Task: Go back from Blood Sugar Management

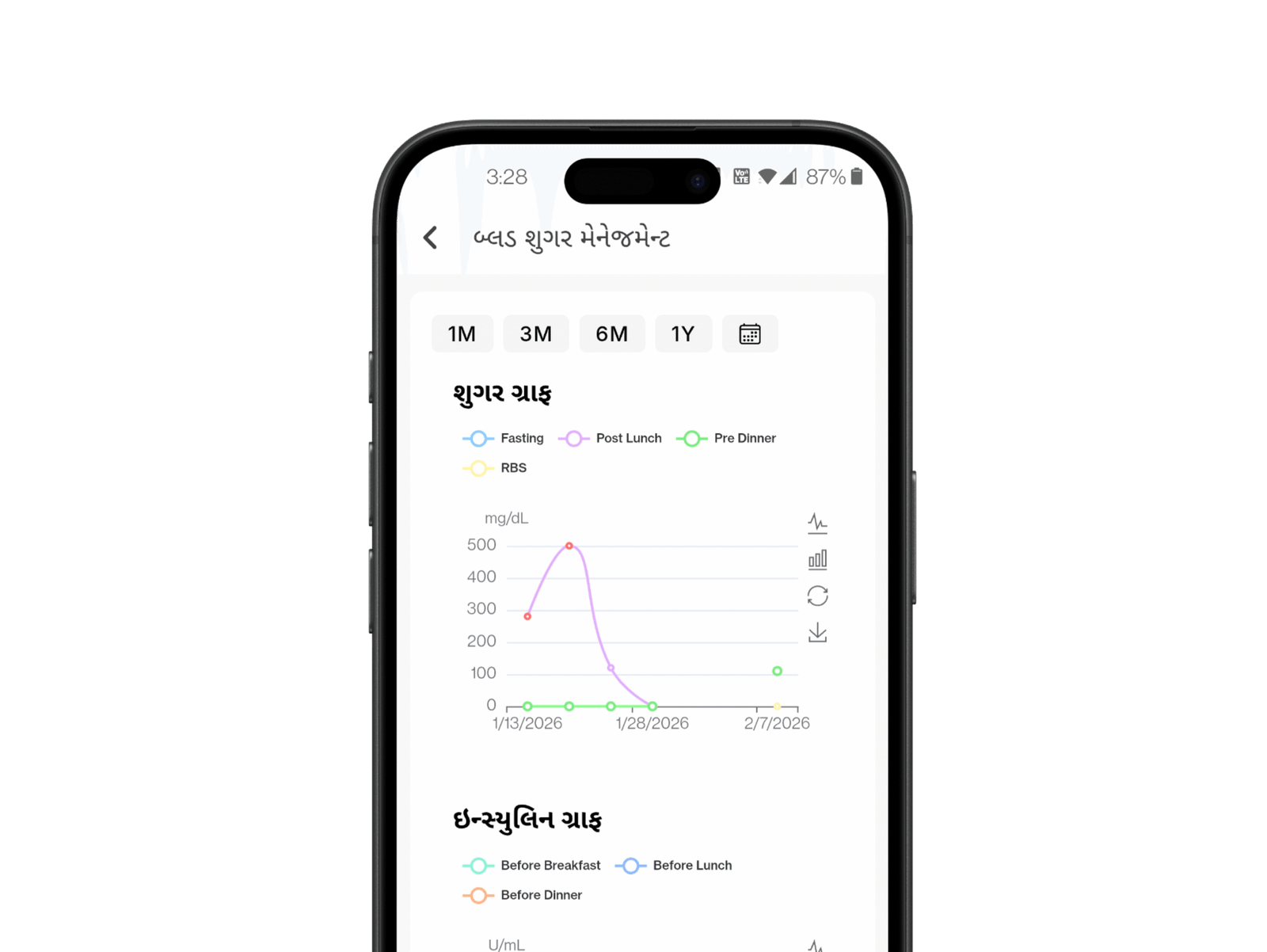Action: point(430,238)
